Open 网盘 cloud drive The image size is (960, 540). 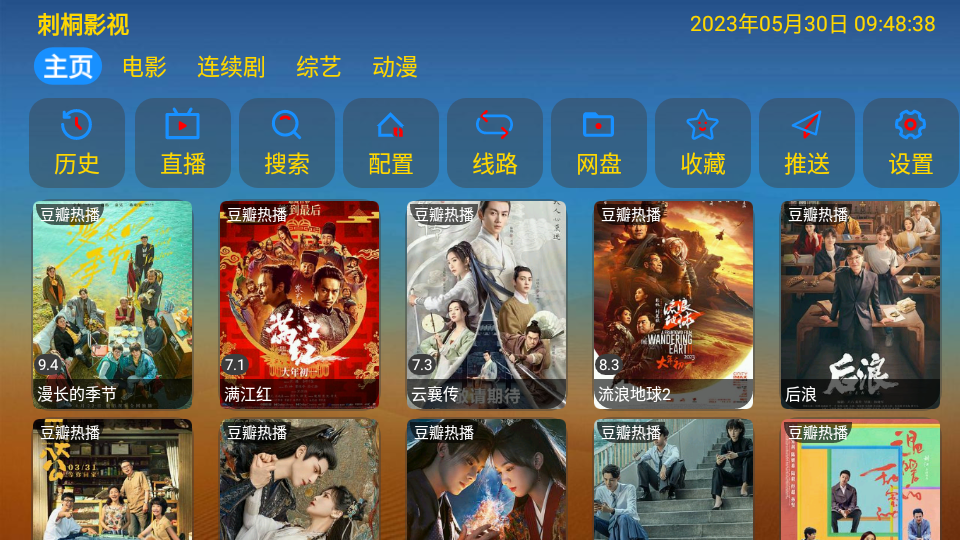[599, 143]
